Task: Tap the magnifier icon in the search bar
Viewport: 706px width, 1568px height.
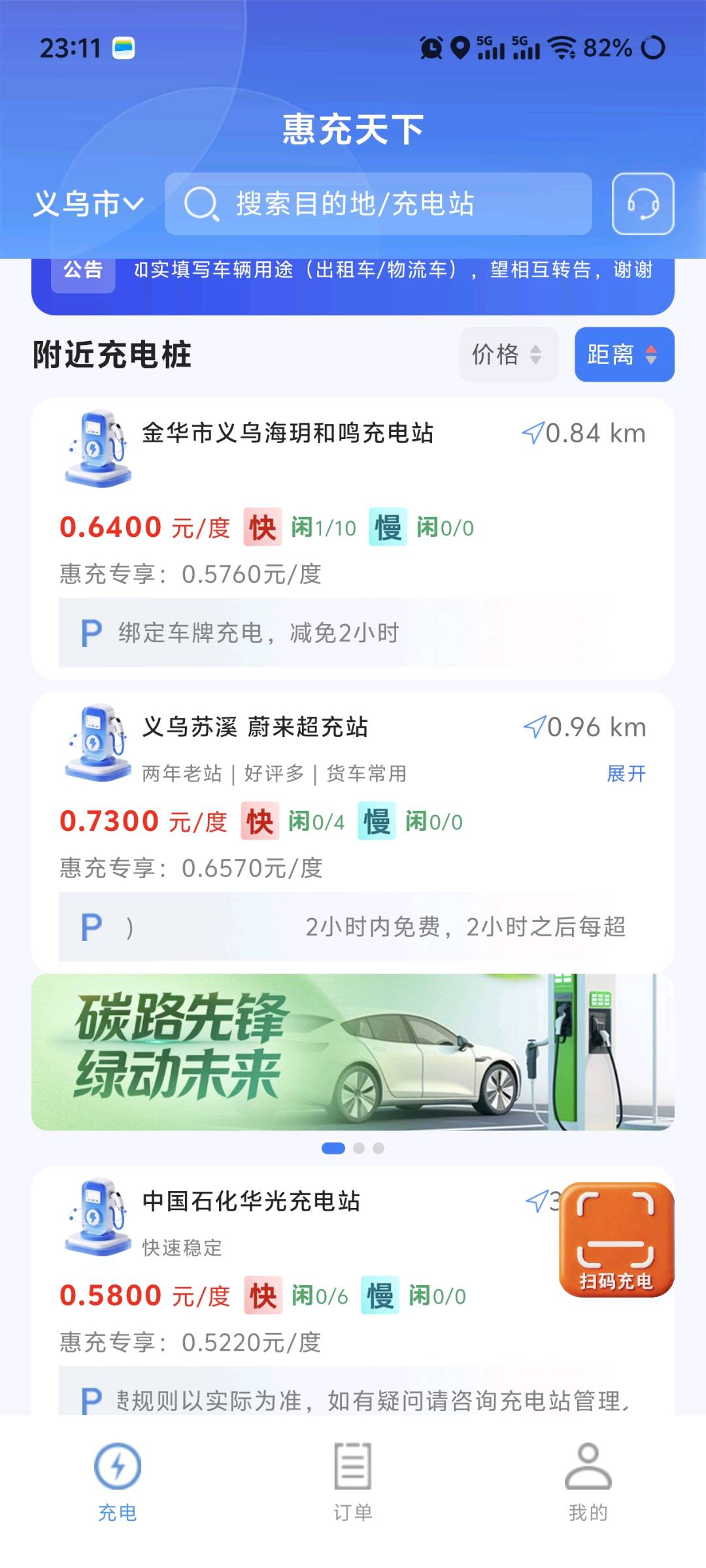Action: (203, 204)
